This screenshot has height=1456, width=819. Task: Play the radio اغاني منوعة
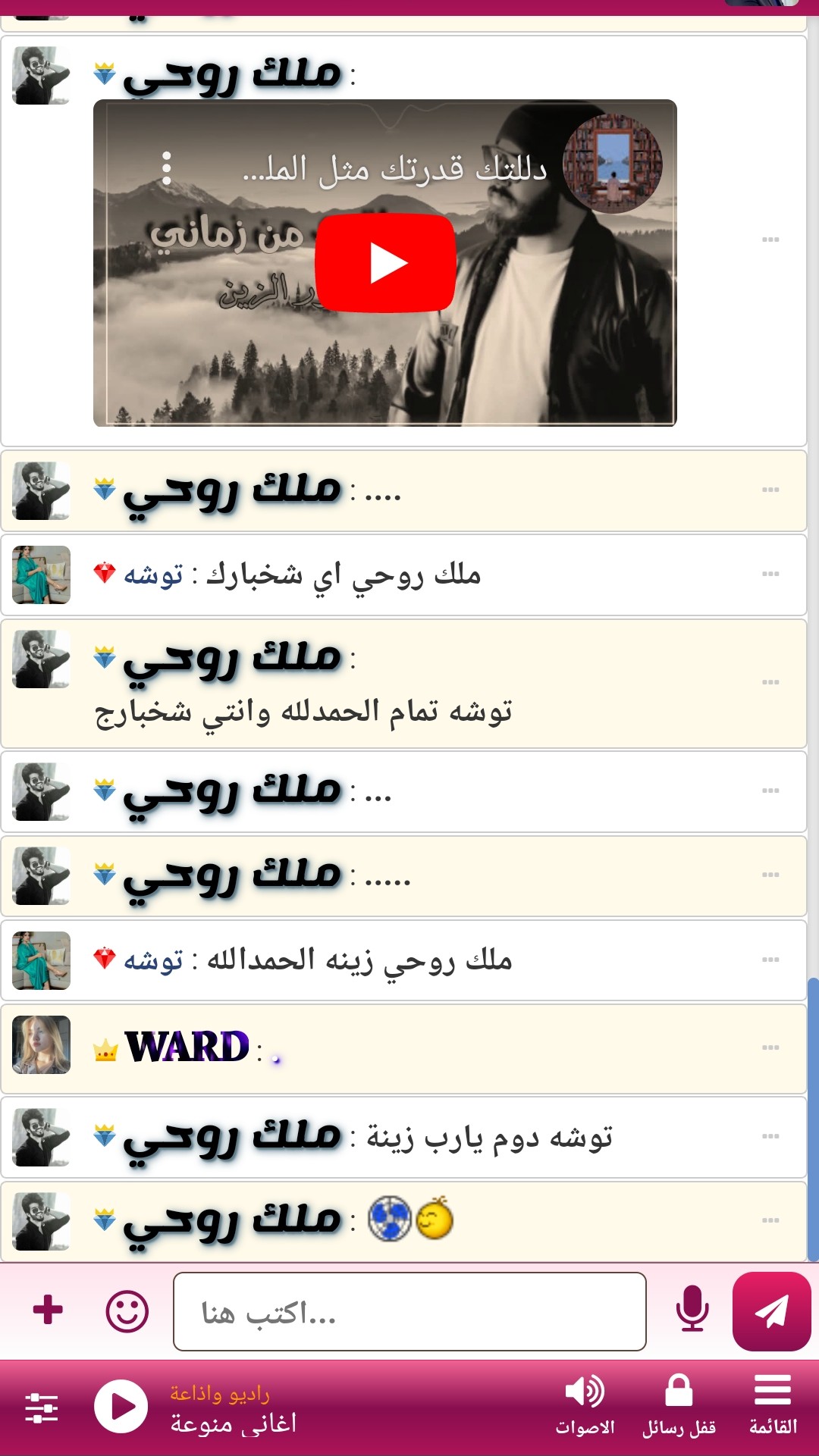coord(121,1406)
